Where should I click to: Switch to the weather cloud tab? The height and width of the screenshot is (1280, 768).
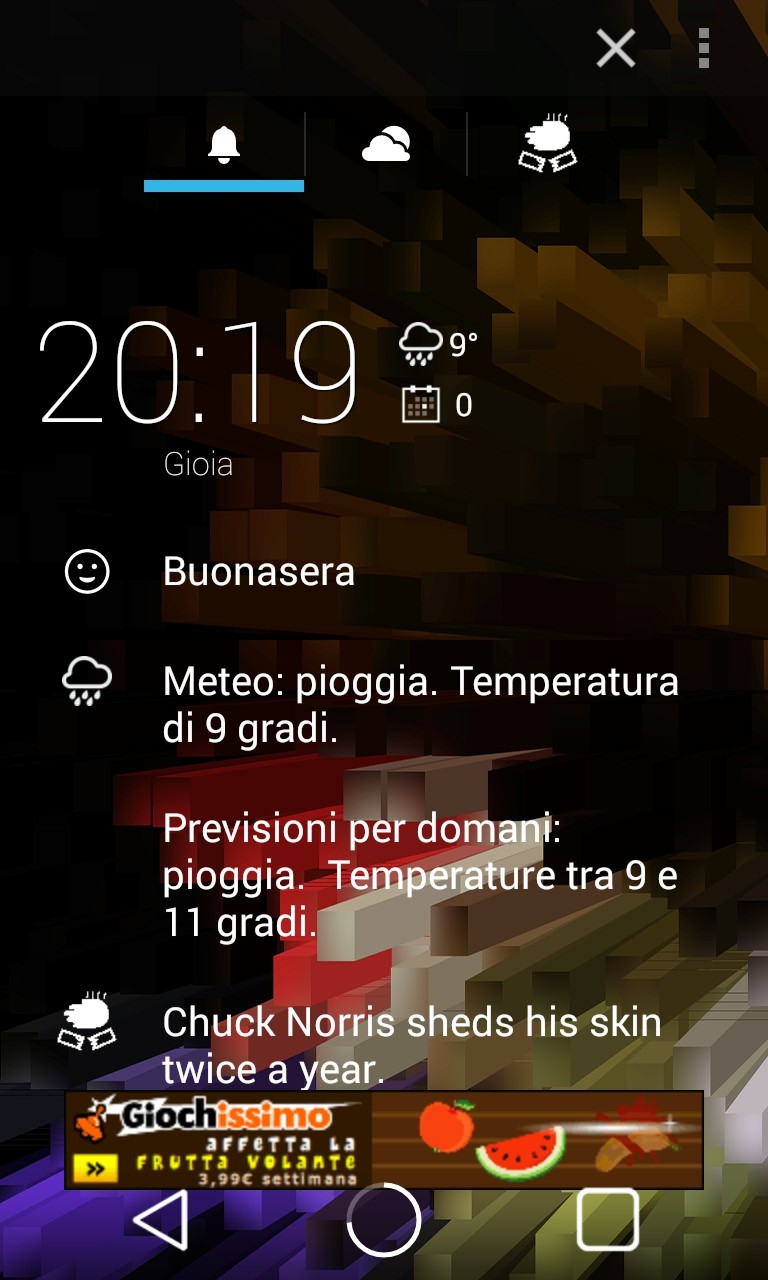tap(386, 145)
